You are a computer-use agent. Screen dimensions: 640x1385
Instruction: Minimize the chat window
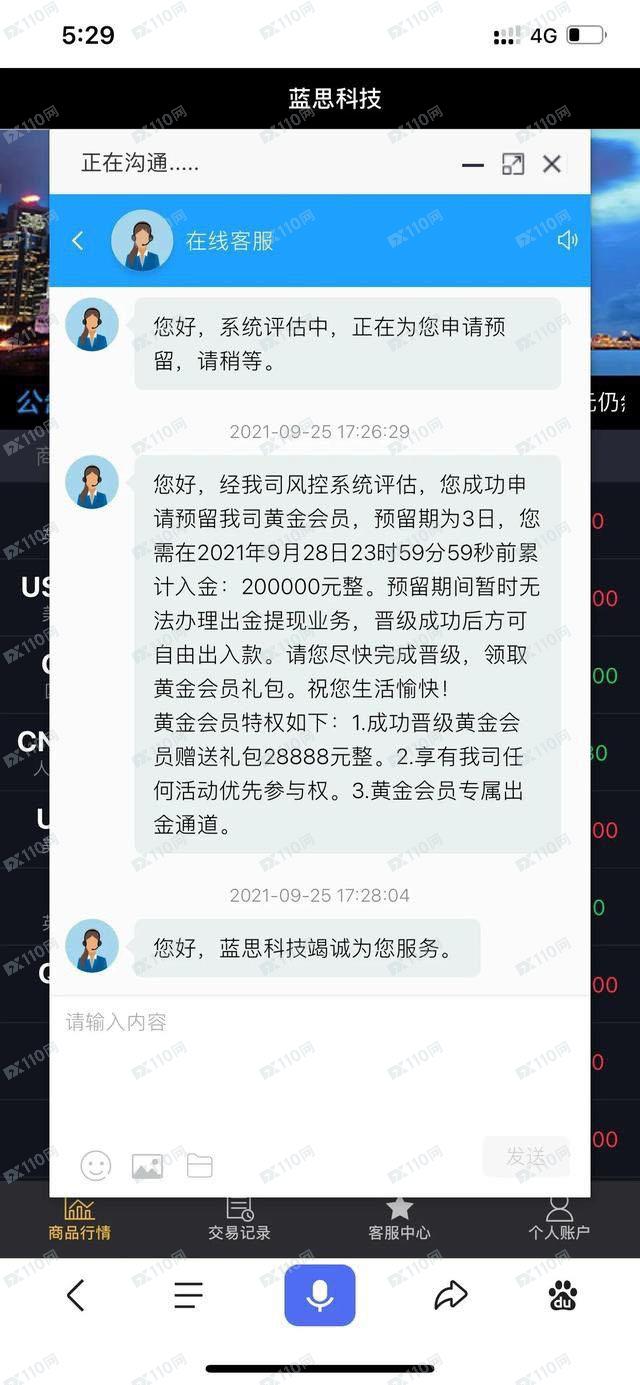(x=473, y=165)
